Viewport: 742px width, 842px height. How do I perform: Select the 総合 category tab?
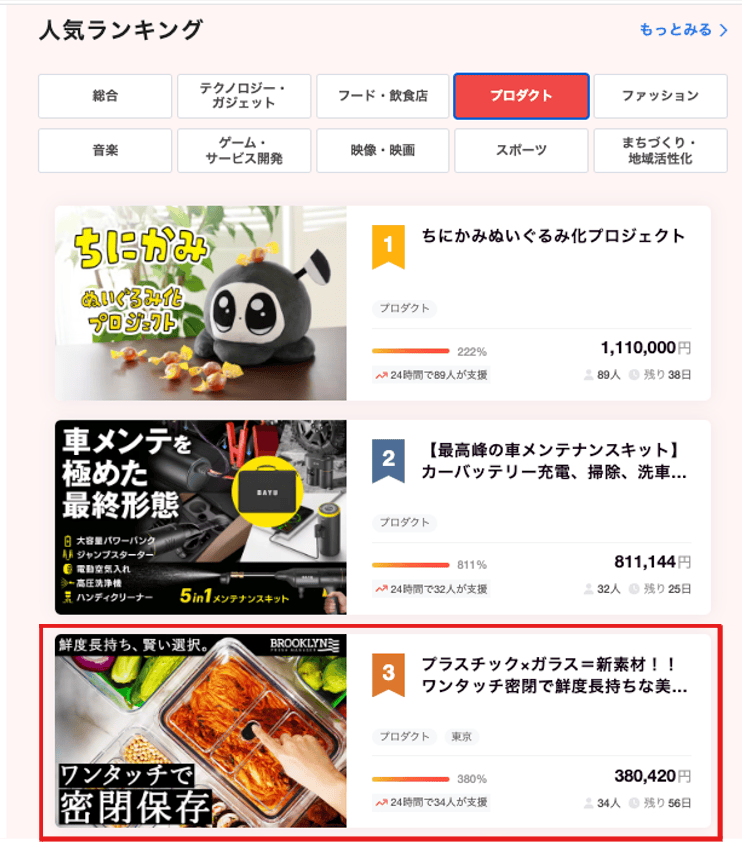pyautogui.click(x=105, y=96)
